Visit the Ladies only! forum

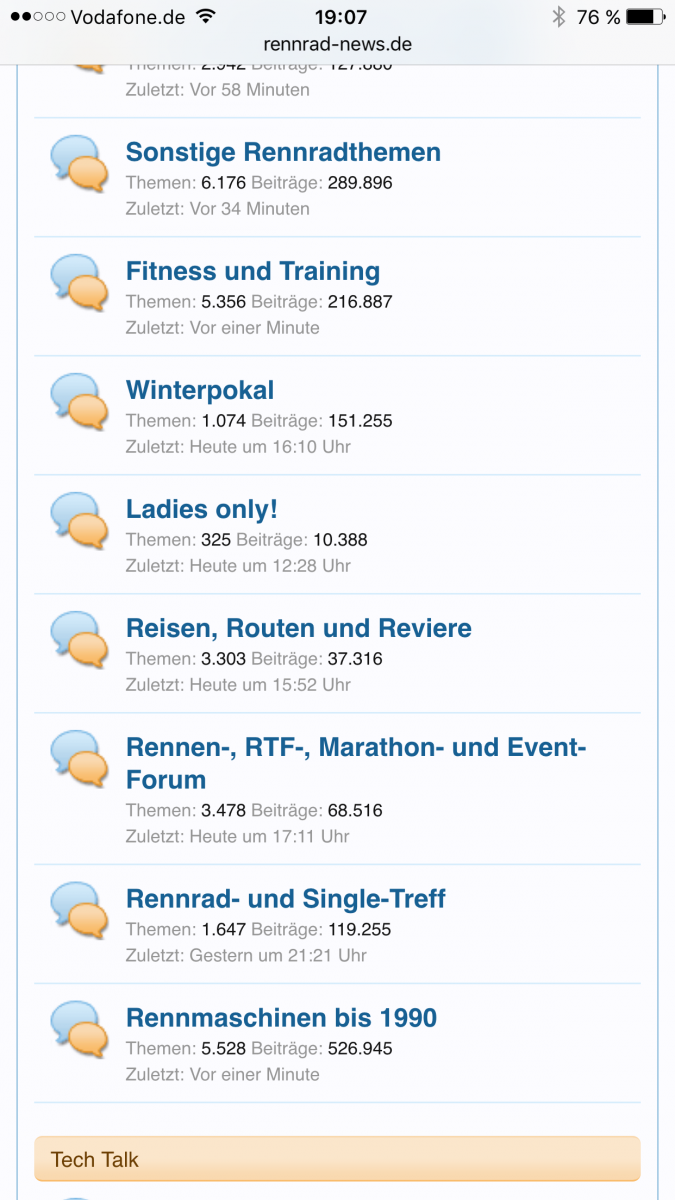(x=201, y=509)
